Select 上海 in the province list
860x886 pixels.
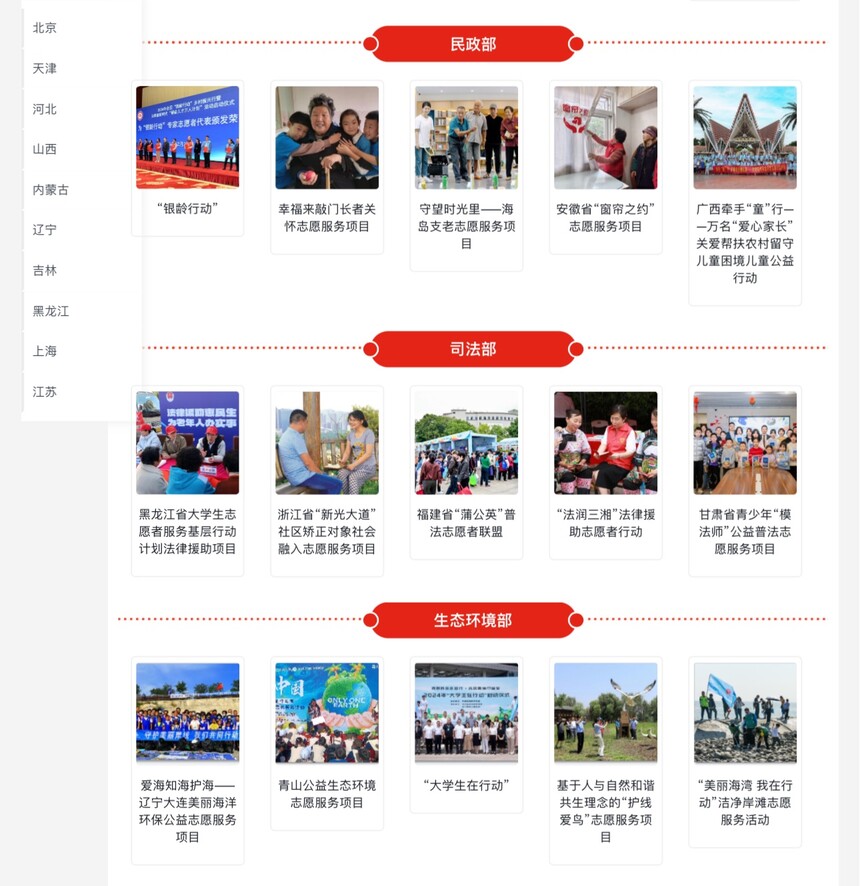click(x=45, y=351)
